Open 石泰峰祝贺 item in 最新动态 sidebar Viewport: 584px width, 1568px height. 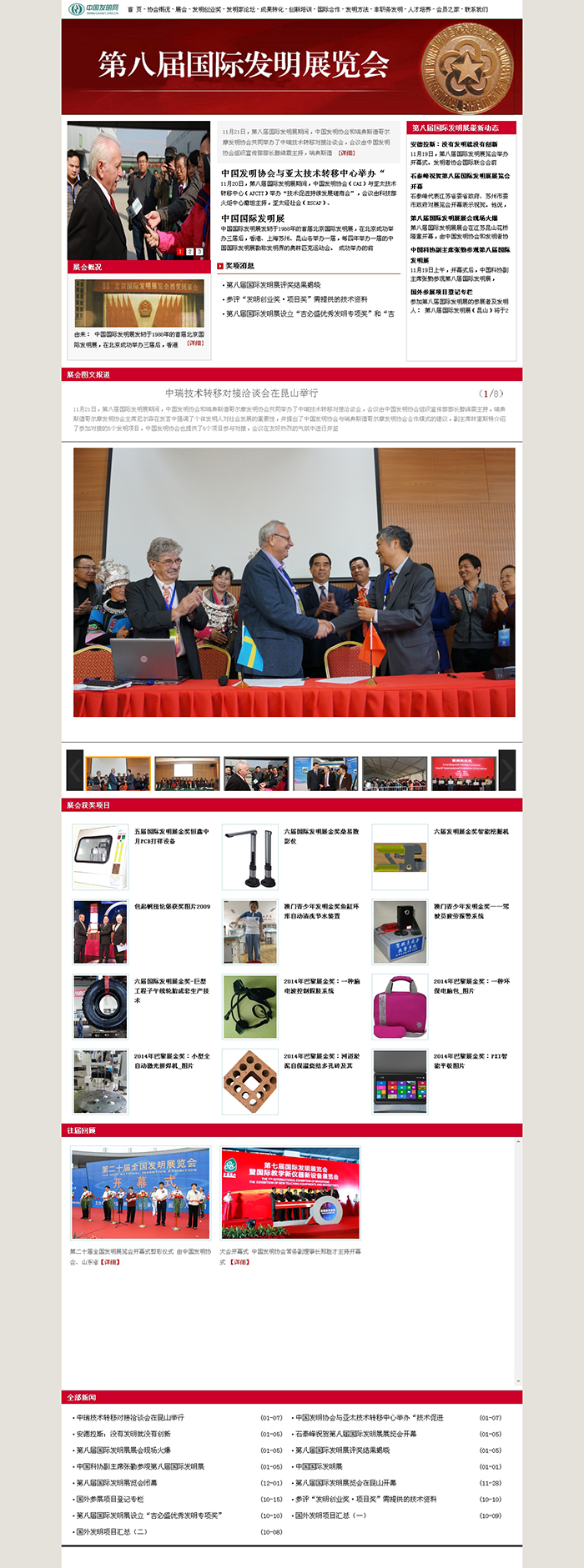pyautogui.click(x=460, y=181)
